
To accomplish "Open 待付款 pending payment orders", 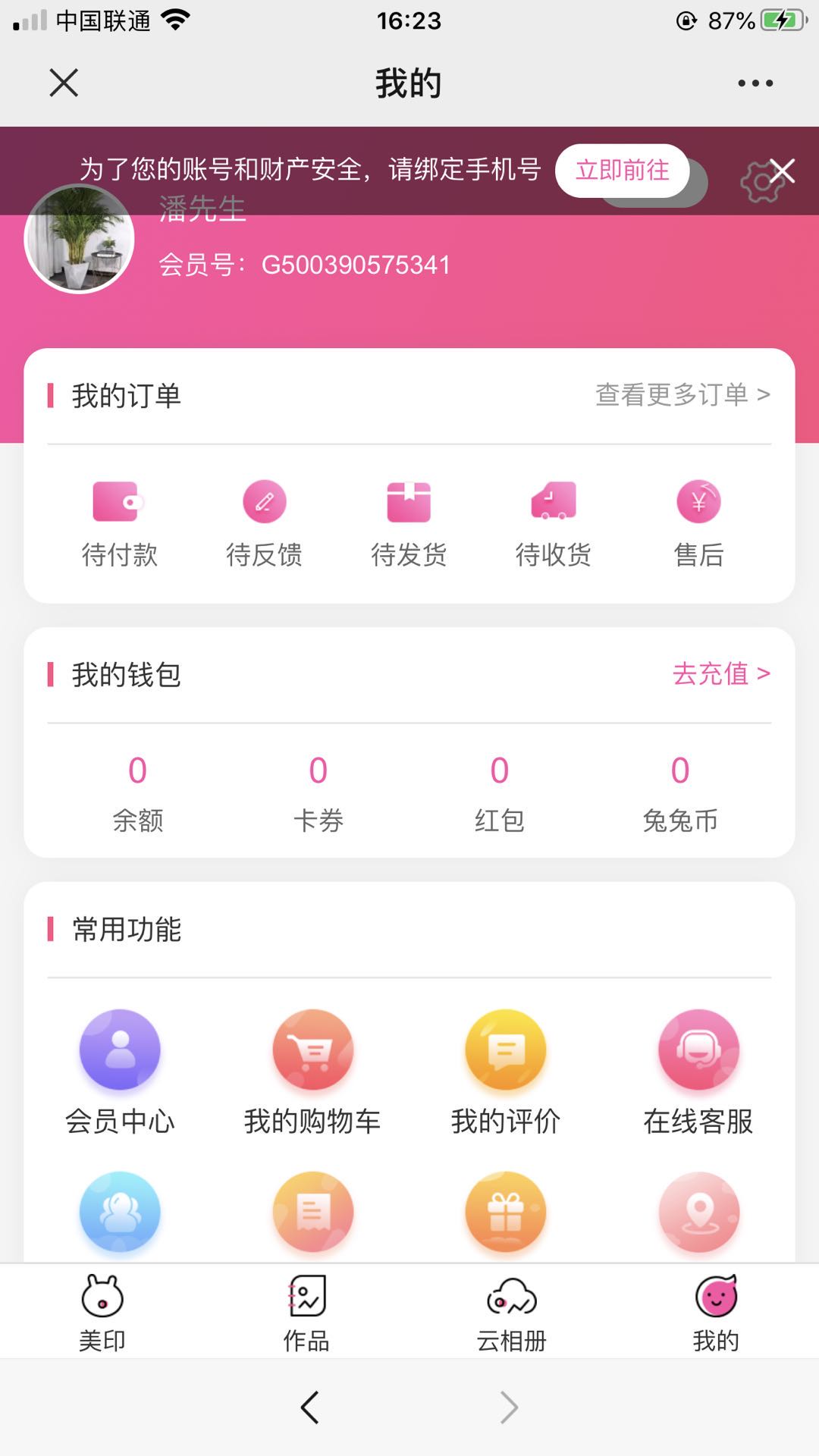I will click(x=119, y=523).
